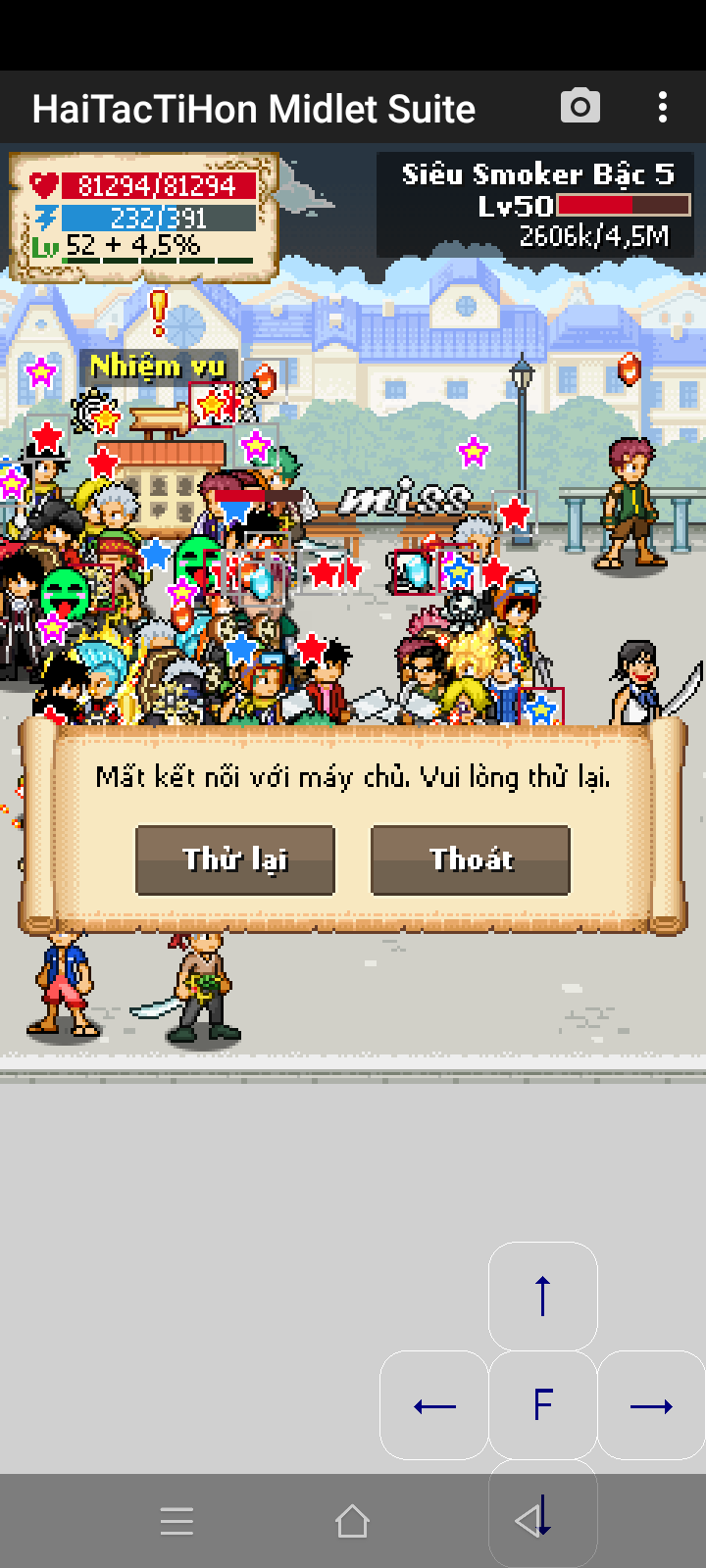Viewport: 706px width, 1568px height.
Task: Tap Thoát to exit the game
Action: pos(471,859)
